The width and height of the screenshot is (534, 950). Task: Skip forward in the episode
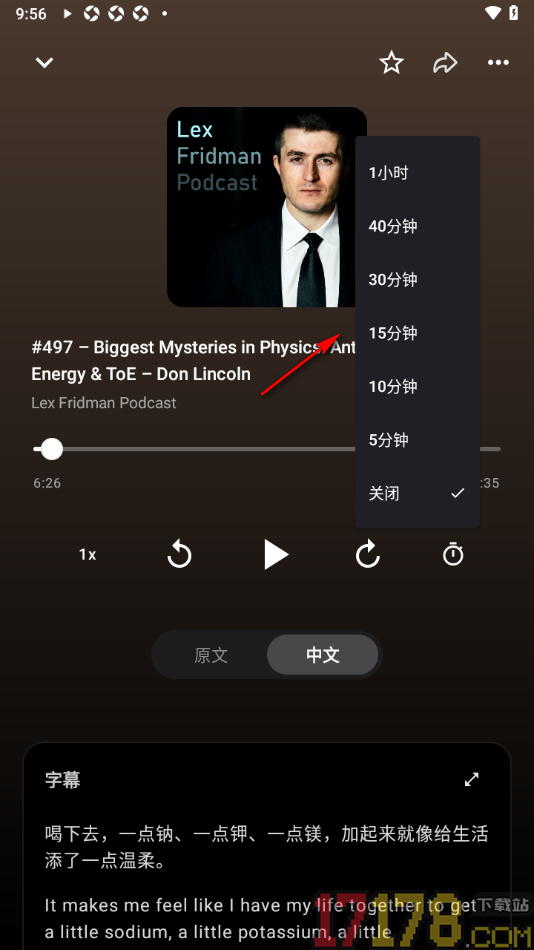tap(367, 554)
